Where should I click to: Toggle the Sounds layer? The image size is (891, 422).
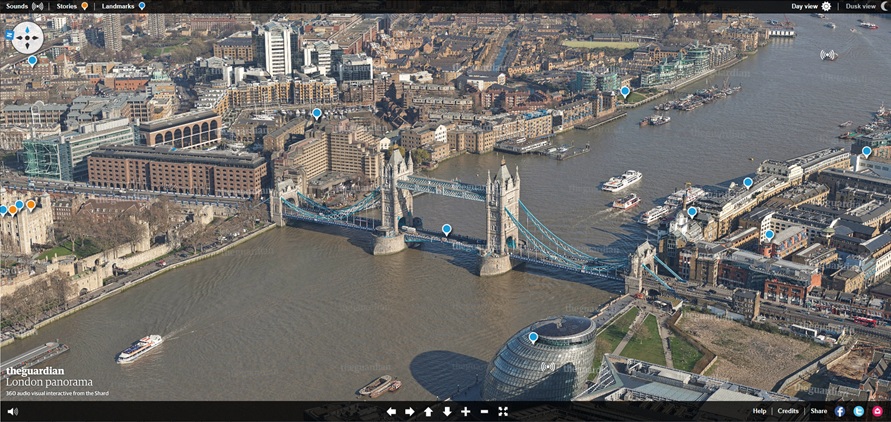tap(24, 6)
